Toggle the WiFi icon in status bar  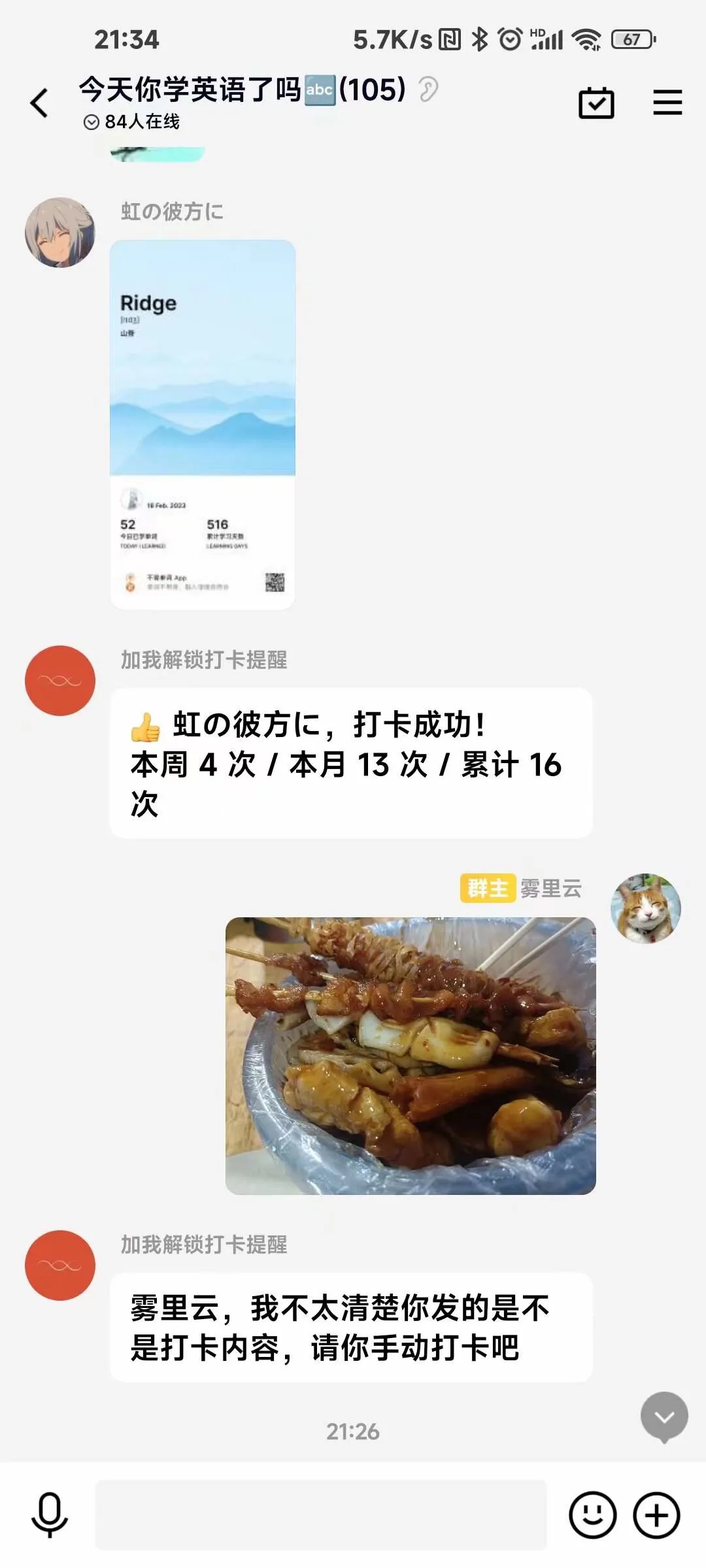click(586, 39)
